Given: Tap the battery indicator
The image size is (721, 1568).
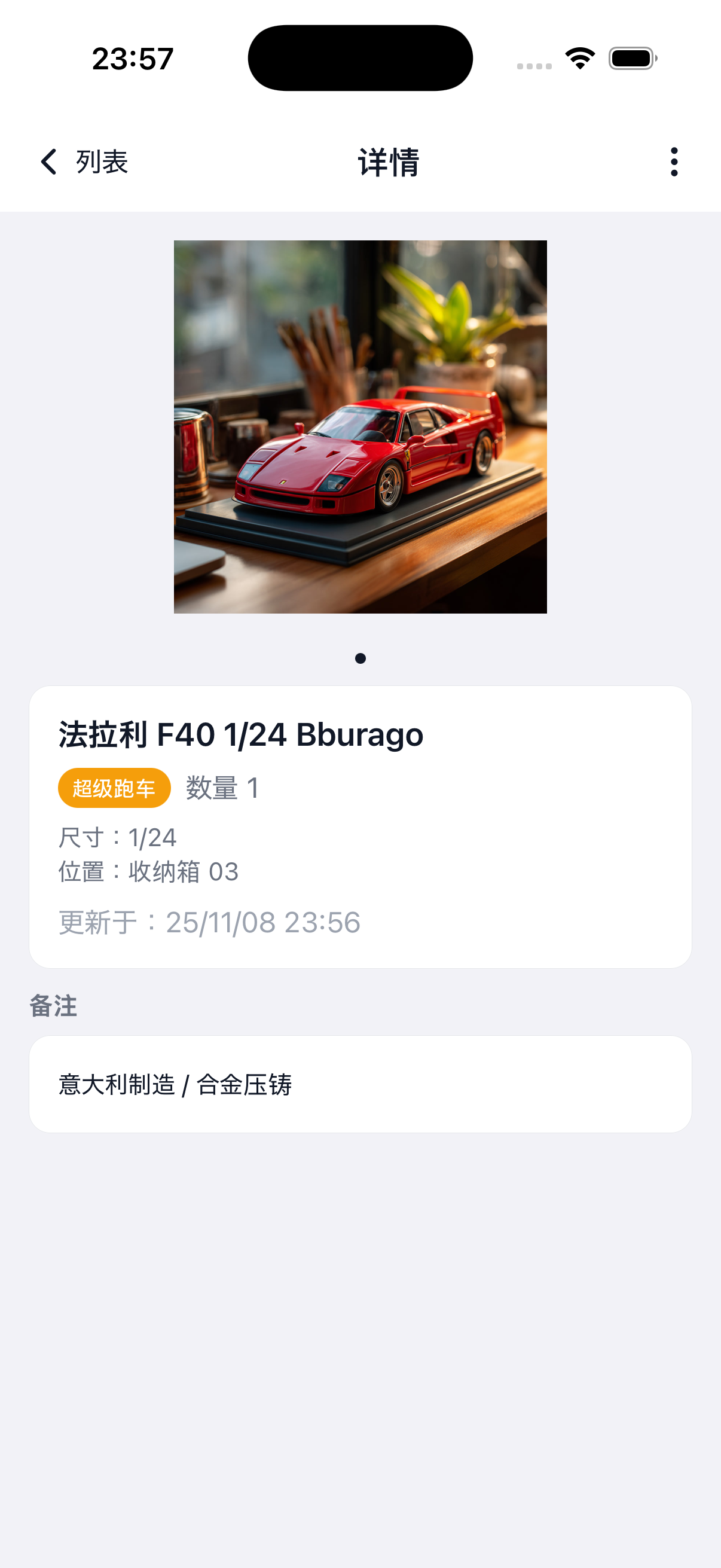Looking at the screenshot, I should 631,57.
